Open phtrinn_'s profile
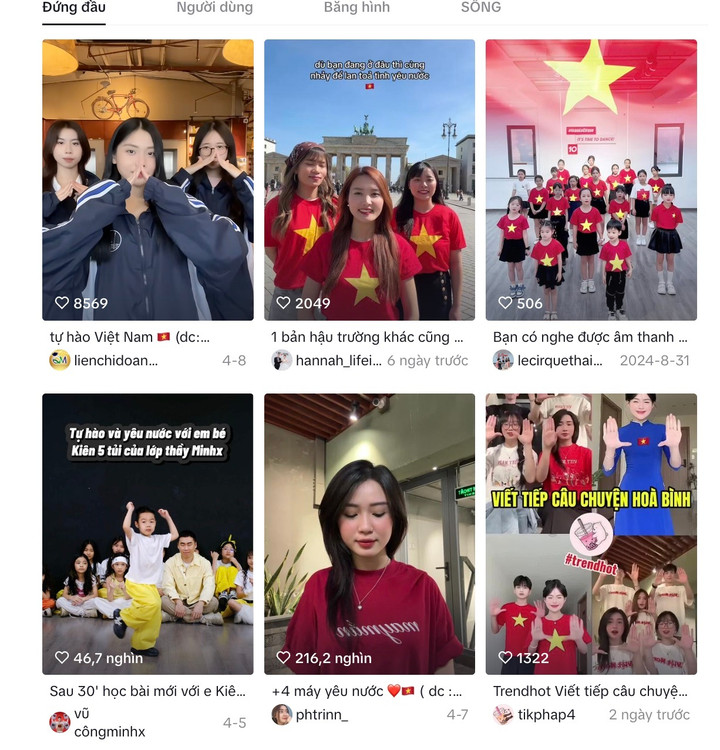This screenshot has height=750, width=720. click(321, 714)
